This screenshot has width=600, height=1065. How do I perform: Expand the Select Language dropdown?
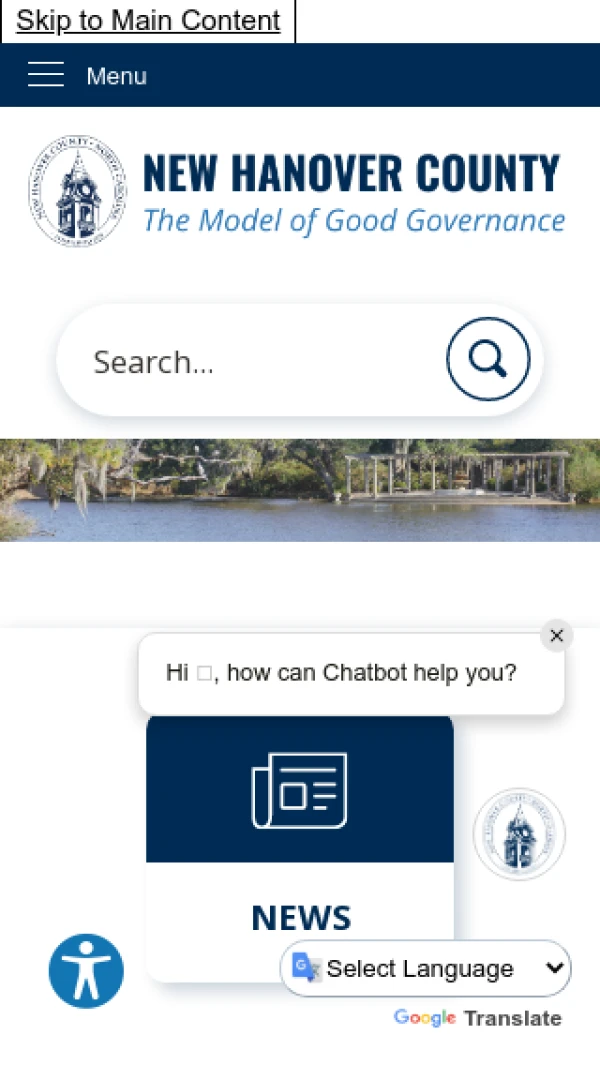428,968
